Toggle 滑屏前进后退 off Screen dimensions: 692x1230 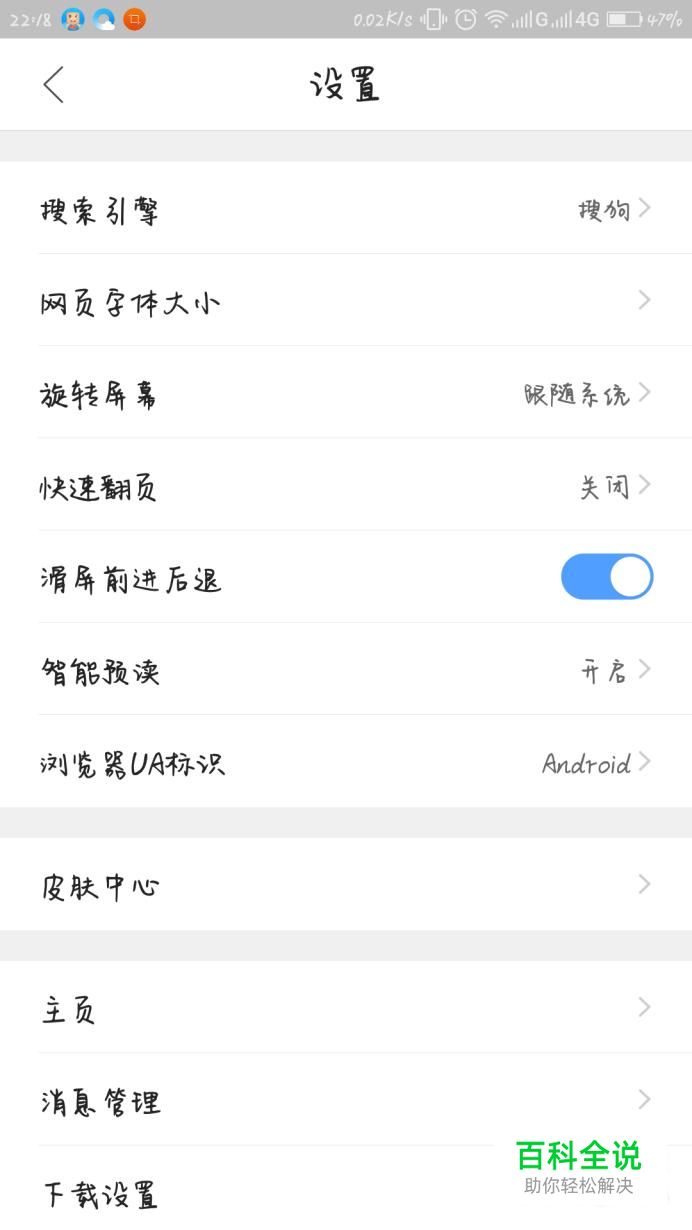[x=606, y=578]
